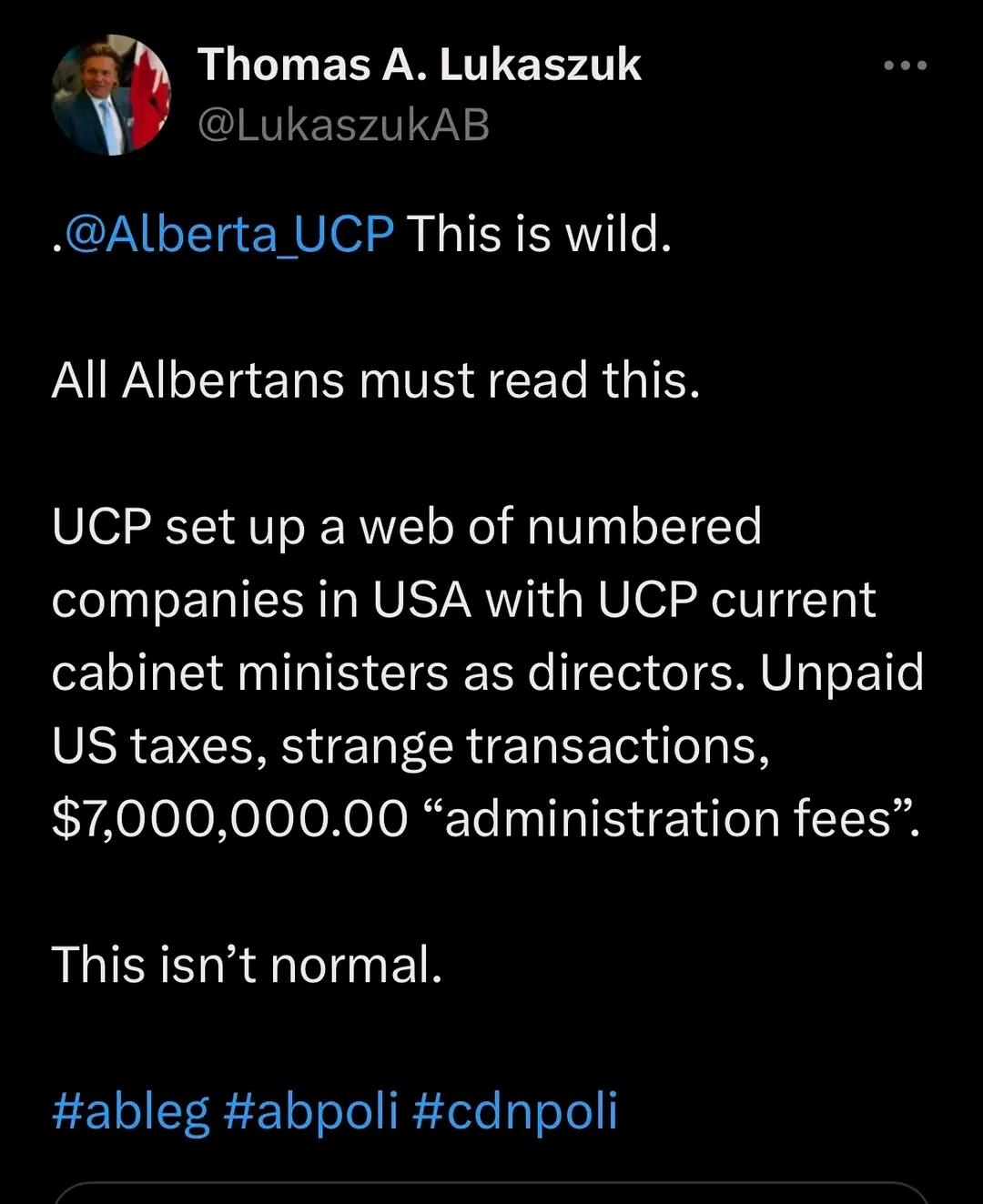The width and height of the screenshot is (983, 1204).
Task: View the #cdnpoli hashtag feed
Action: [x=515, y=1110]
